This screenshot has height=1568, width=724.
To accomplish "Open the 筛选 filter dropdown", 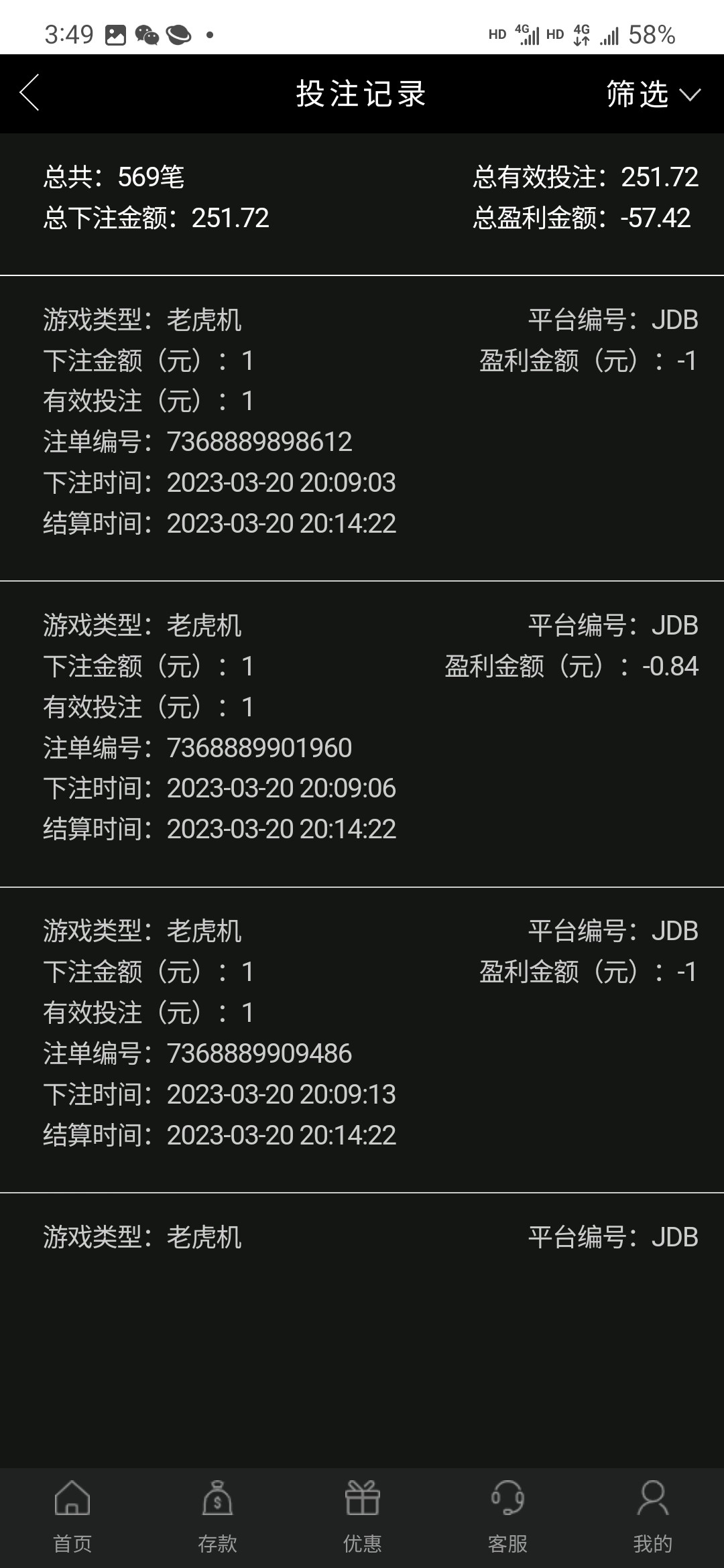I will click(x=652, y=94).
